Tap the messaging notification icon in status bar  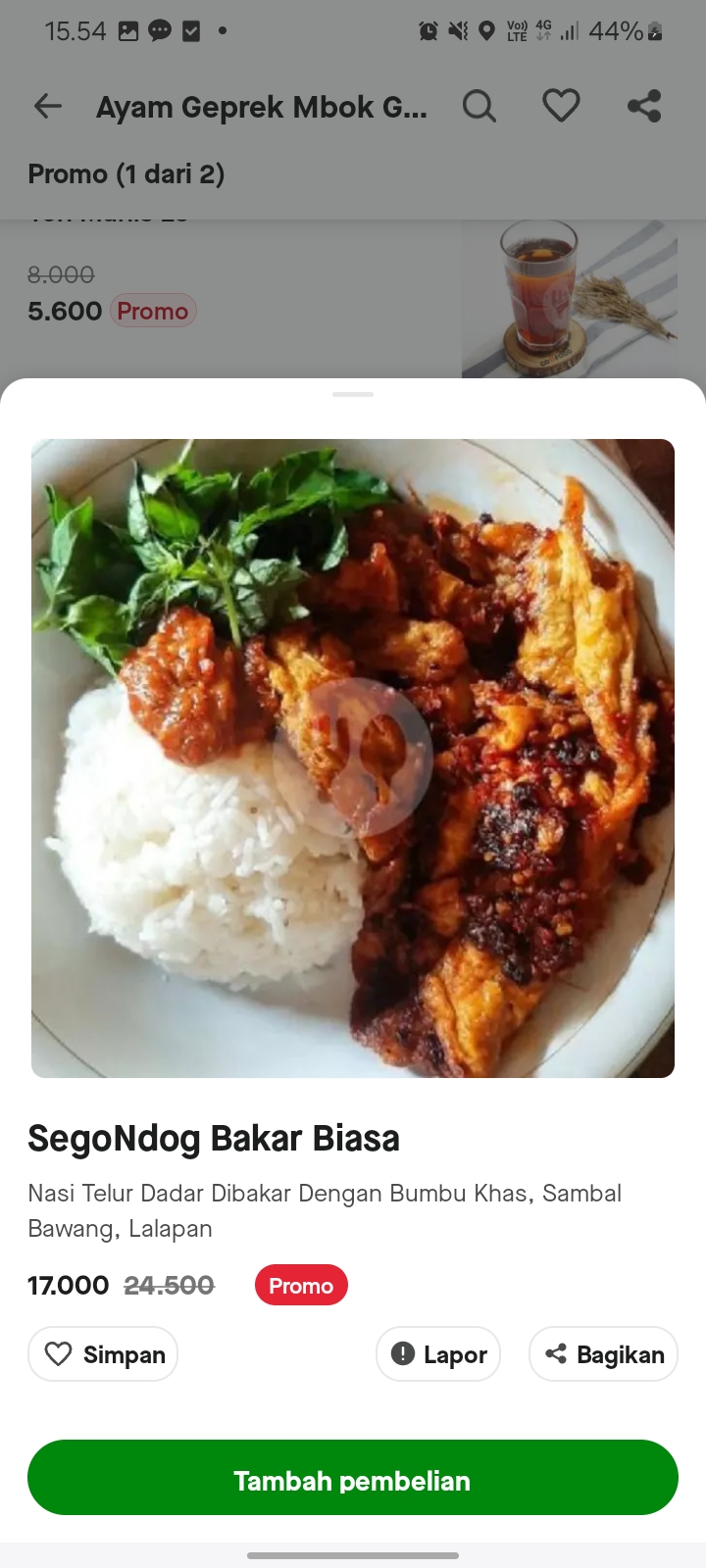click(x=159, y=30)
